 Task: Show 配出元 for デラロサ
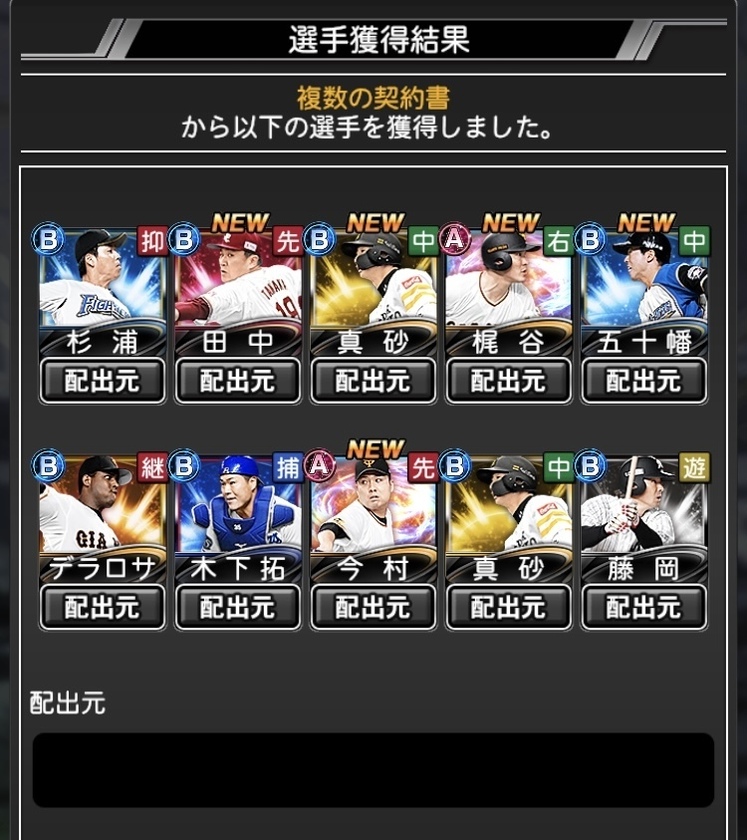click(102, 607)
